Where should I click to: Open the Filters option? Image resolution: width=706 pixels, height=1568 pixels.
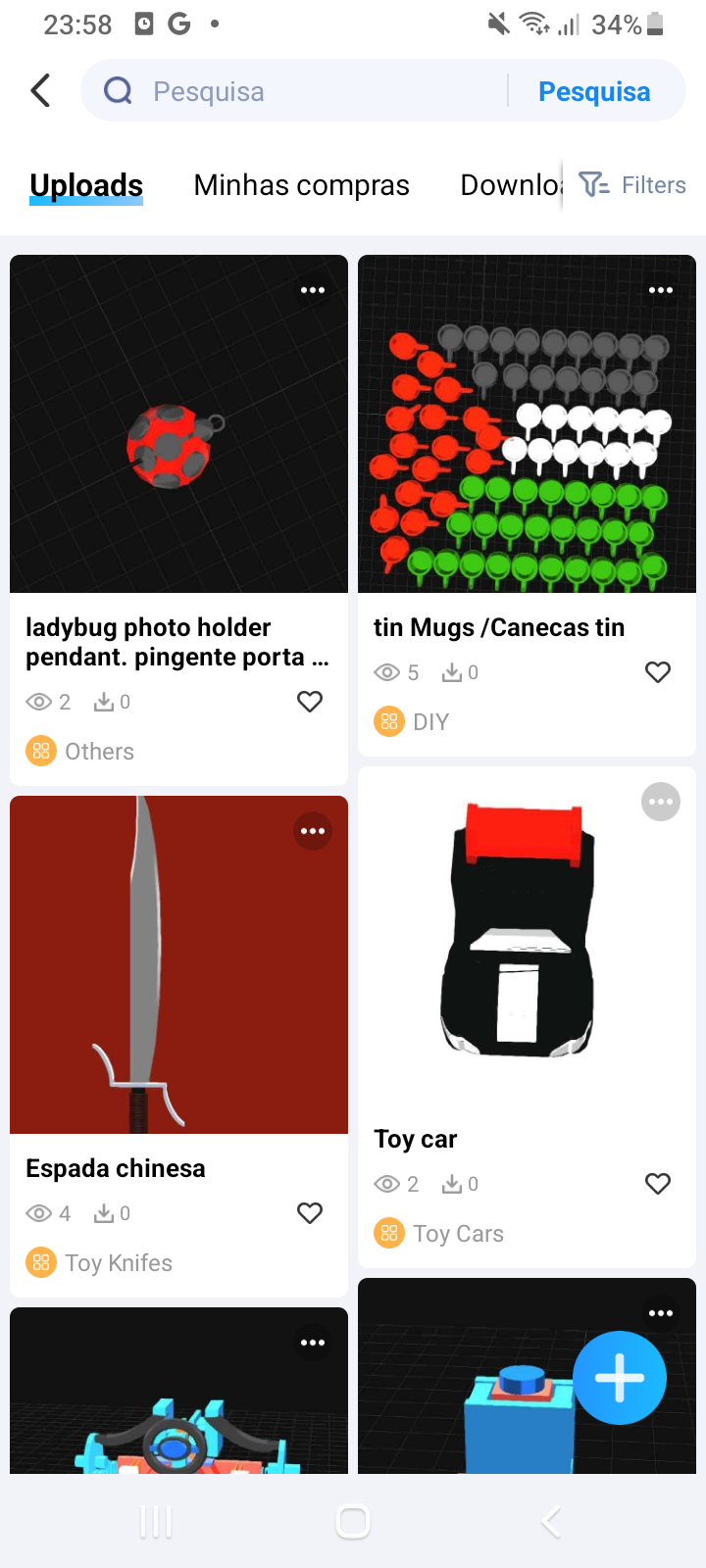(x=632, y=185)
